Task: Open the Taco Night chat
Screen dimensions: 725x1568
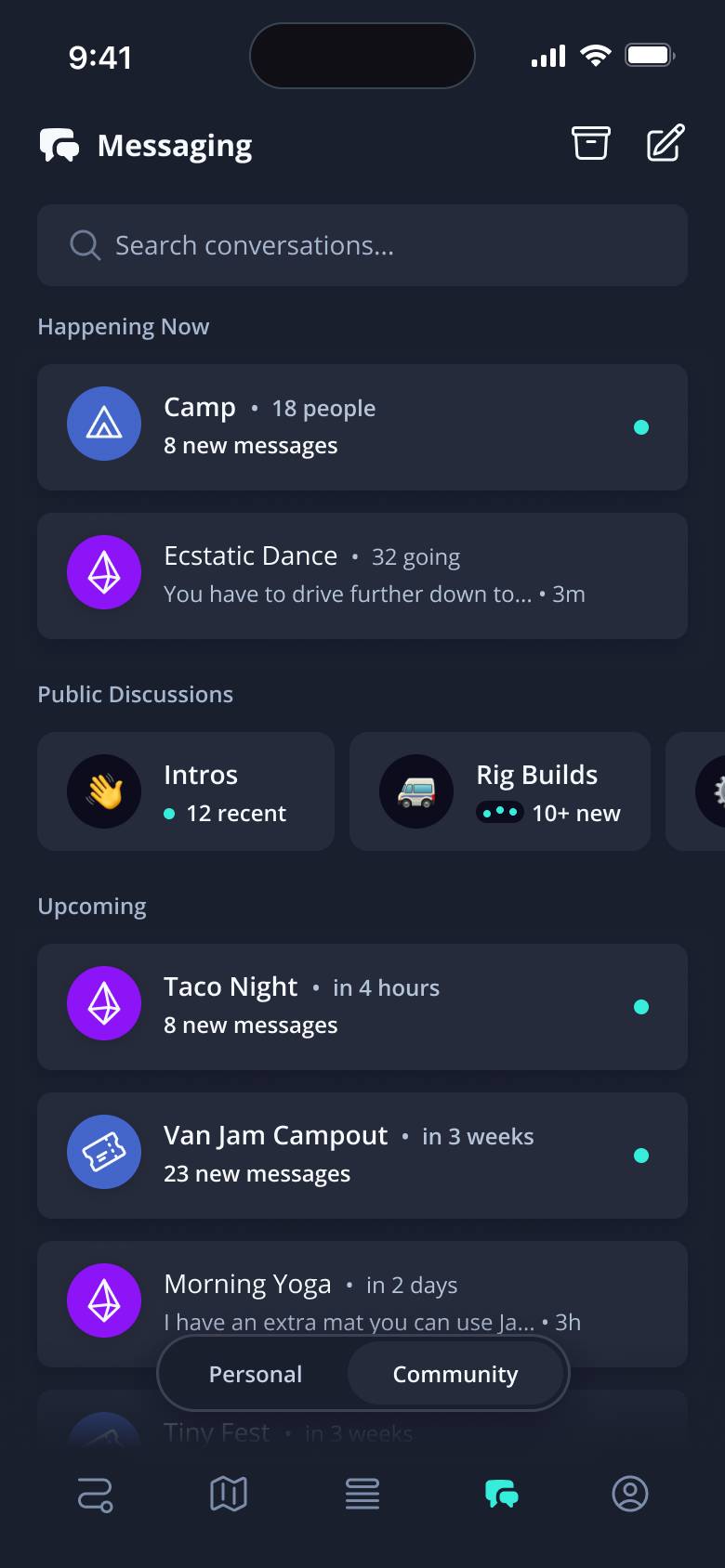Action: [362, 1007]
